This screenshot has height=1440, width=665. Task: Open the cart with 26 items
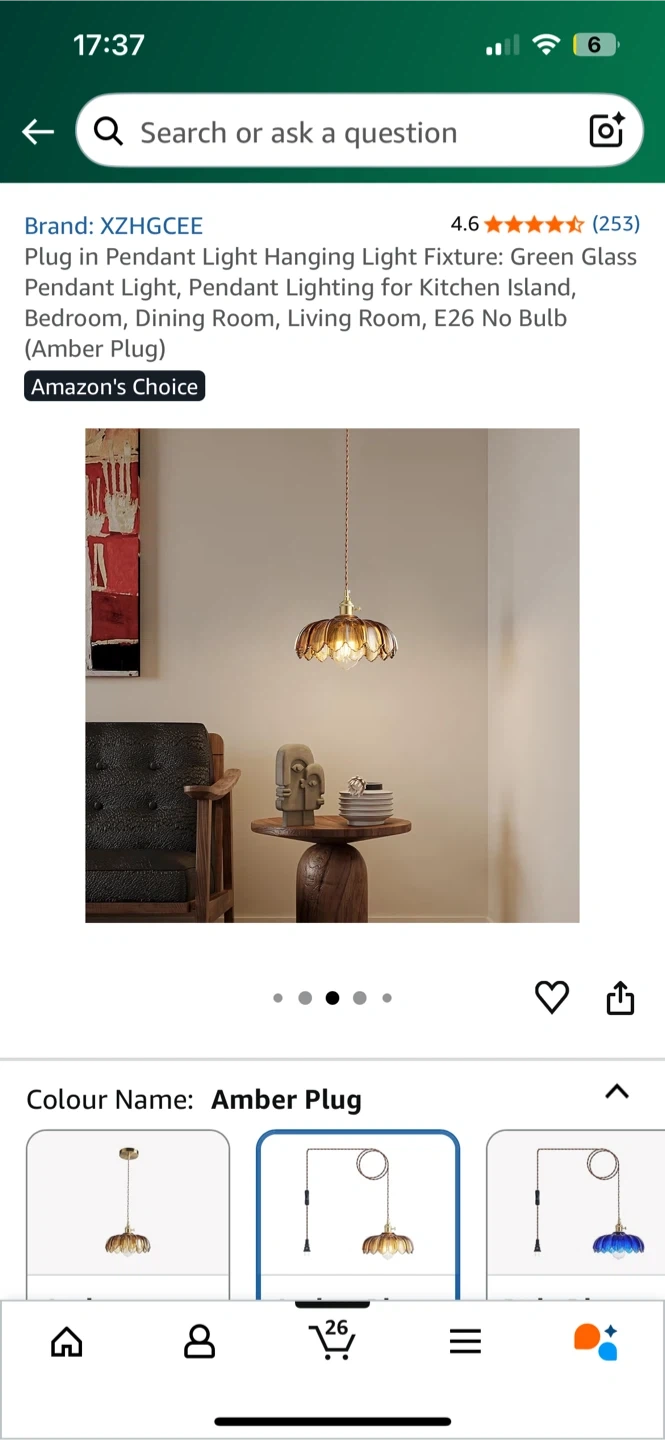(x=331, y=1339)
